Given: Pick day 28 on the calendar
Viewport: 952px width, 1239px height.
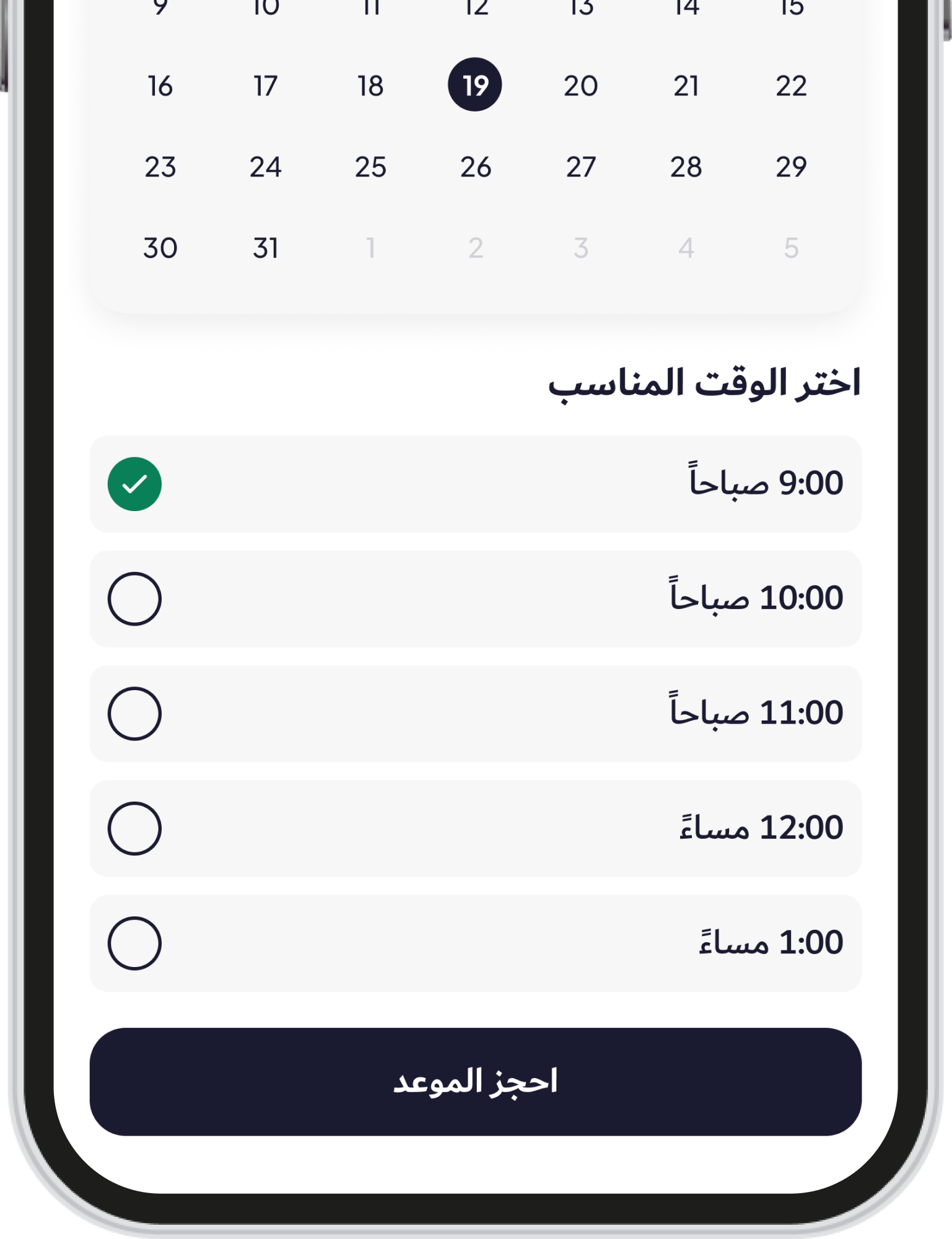Looking at the screenshot, I should (x=685, y=166).
